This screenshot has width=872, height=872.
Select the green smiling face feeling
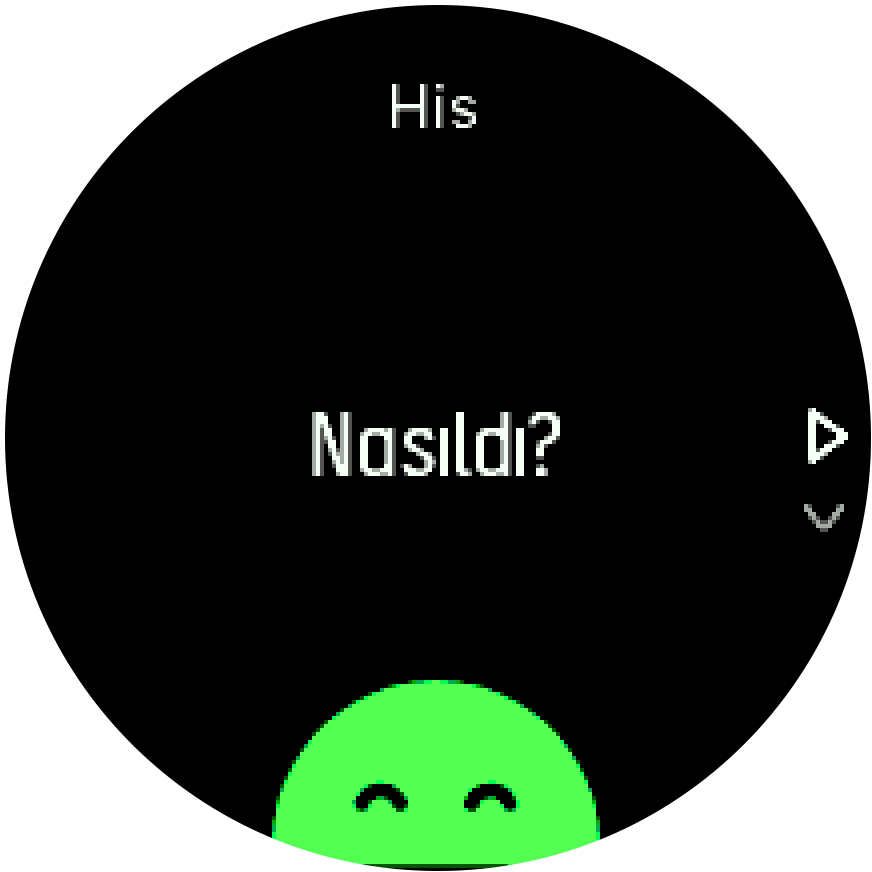click(x=436, y=775)
